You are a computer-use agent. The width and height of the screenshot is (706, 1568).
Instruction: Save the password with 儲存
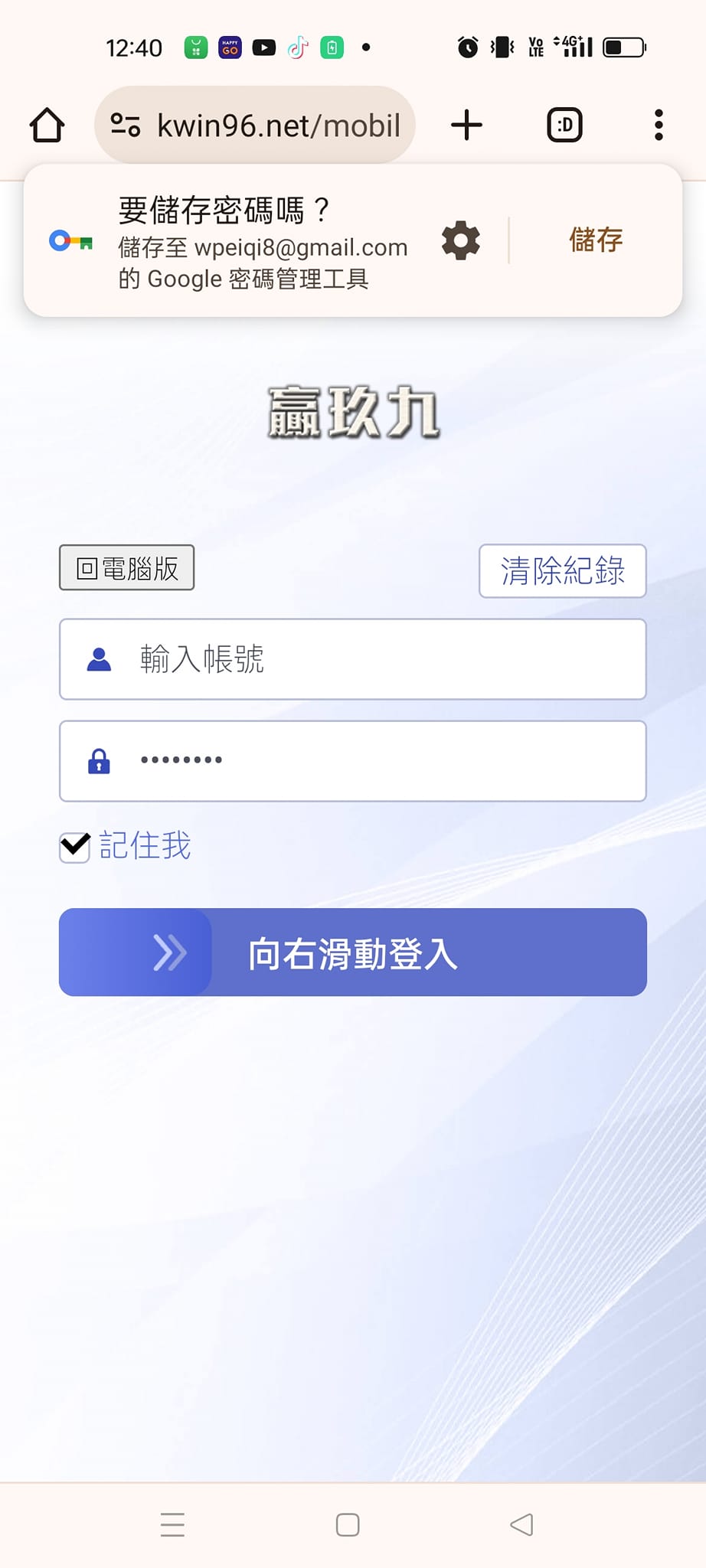tap(596, 240)
